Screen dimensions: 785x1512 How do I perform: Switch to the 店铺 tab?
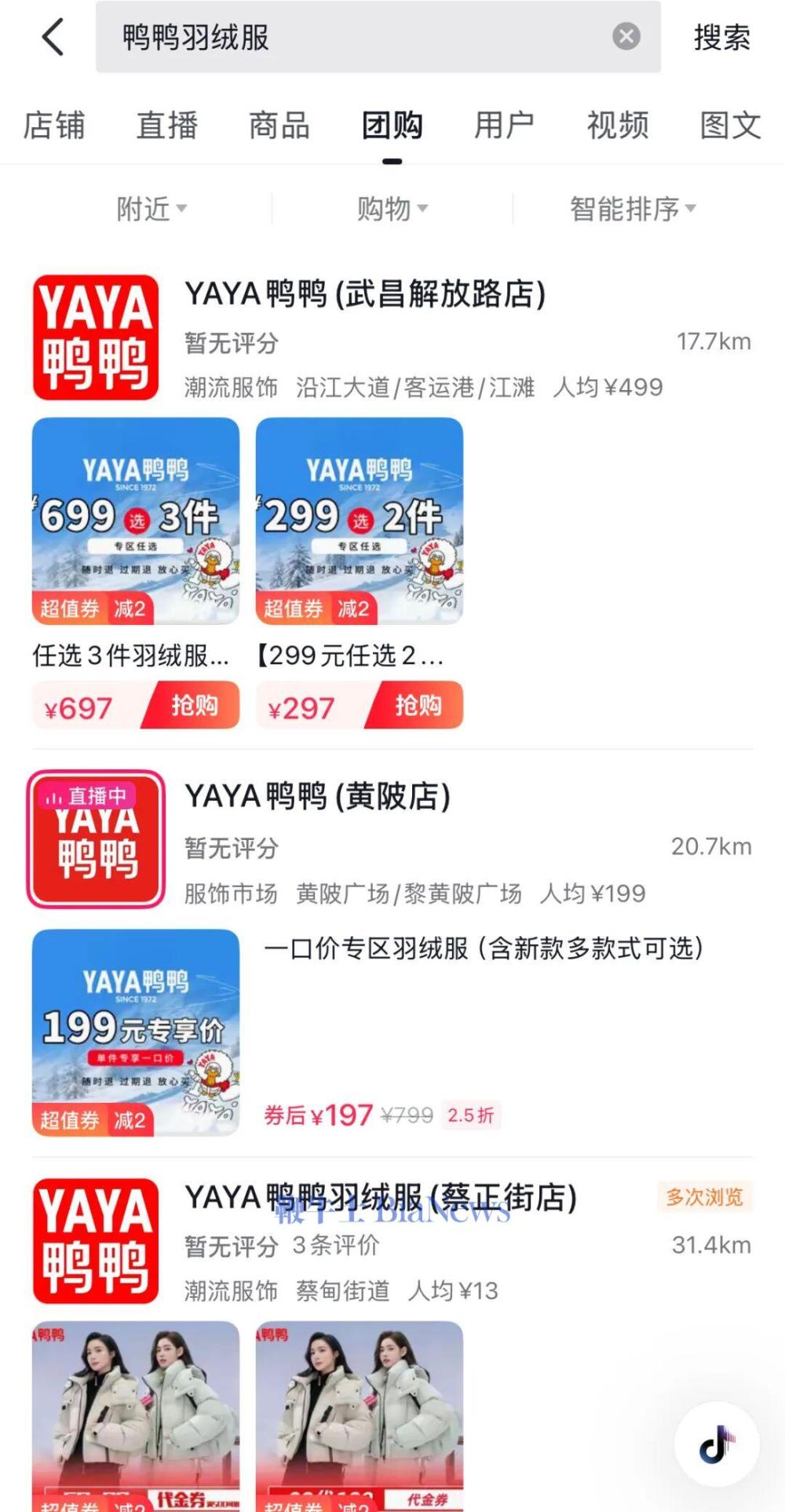[x=56, y=124]
